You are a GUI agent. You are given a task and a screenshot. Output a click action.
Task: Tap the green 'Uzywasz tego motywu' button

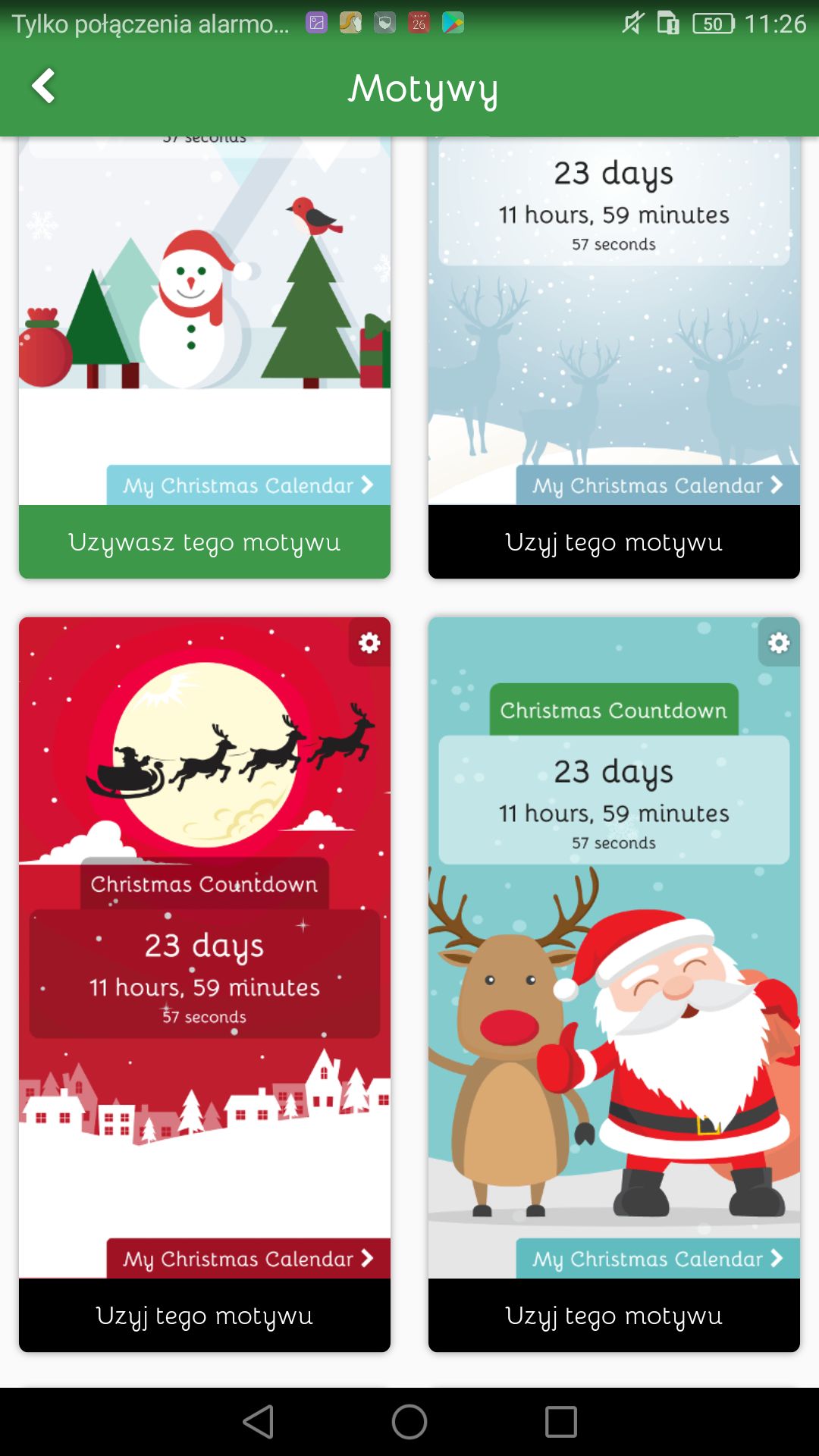pyautogui.click(x=205, y=542)
